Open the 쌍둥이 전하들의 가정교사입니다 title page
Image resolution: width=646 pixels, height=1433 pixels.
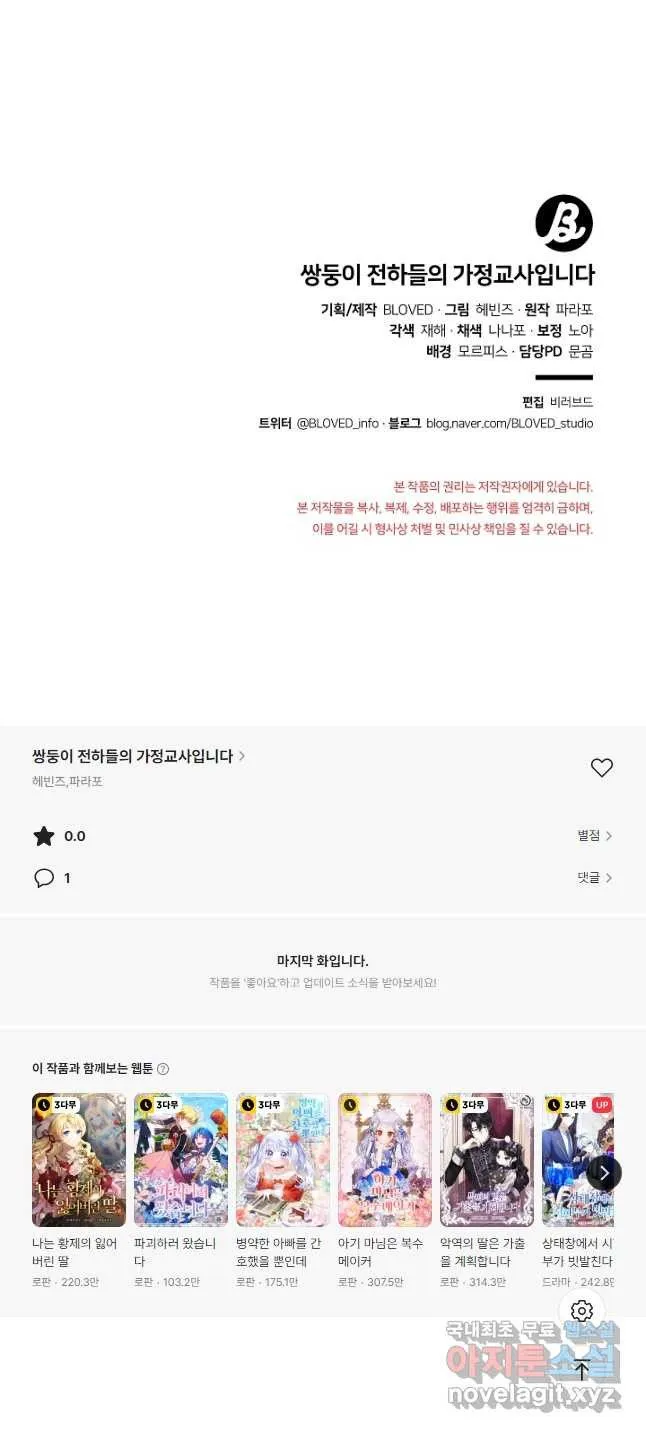tap(138, 757)
